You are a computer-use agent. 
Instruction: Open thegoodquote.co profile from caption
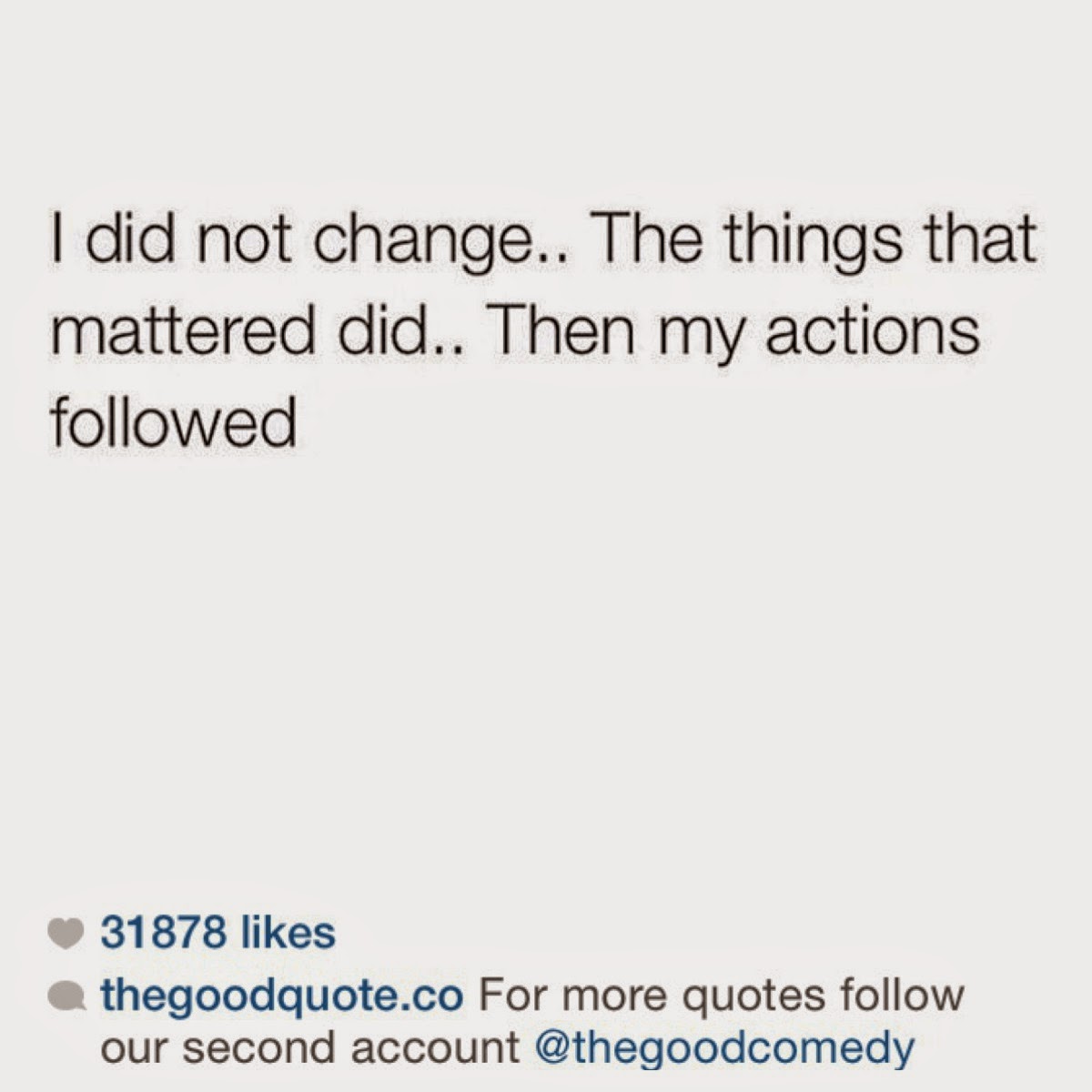(x=281, y=996)
